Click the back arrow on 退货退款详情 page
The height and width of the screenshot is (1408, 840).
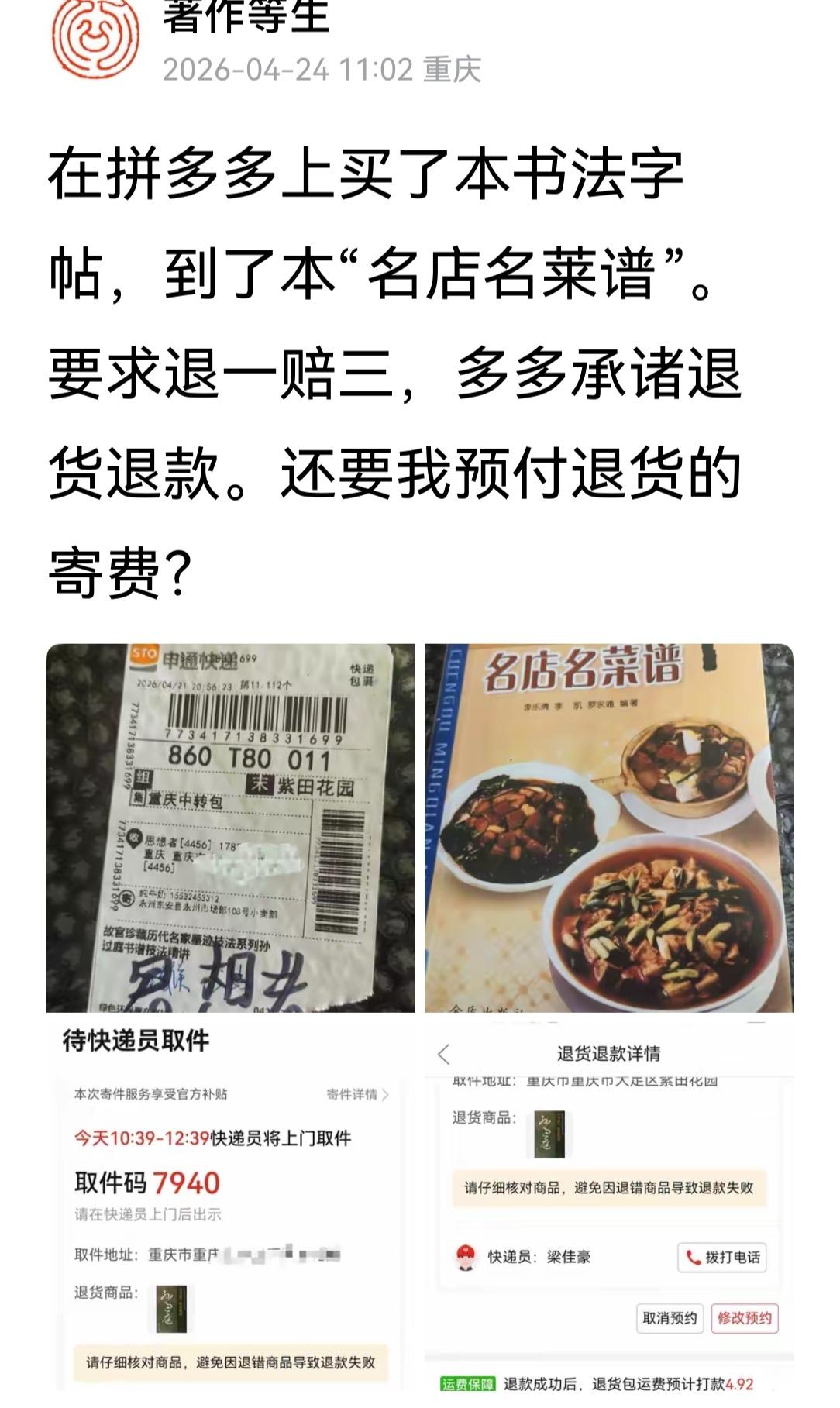pyautogui.click(x=443, y=1055)
